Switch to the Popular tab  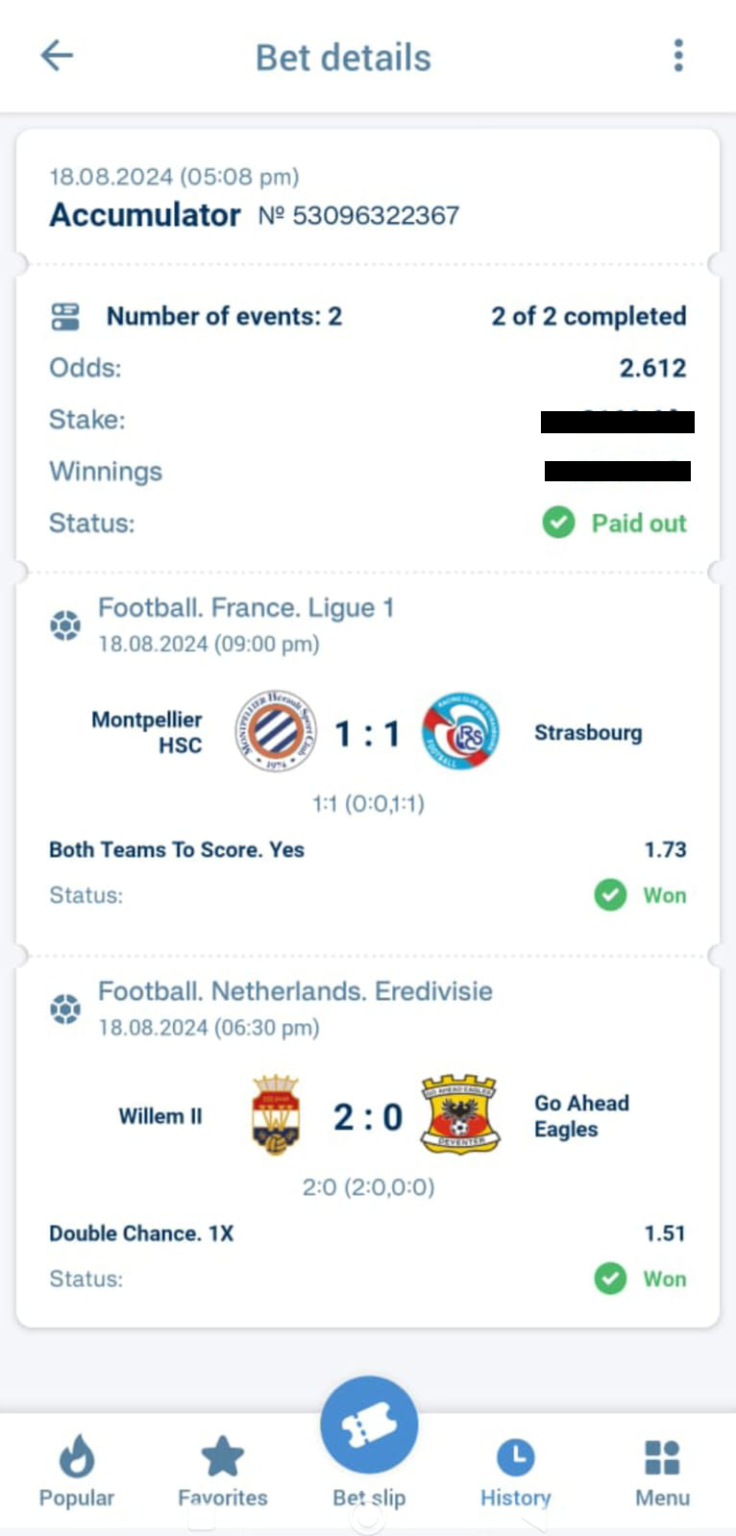(x=76, y=1470)
